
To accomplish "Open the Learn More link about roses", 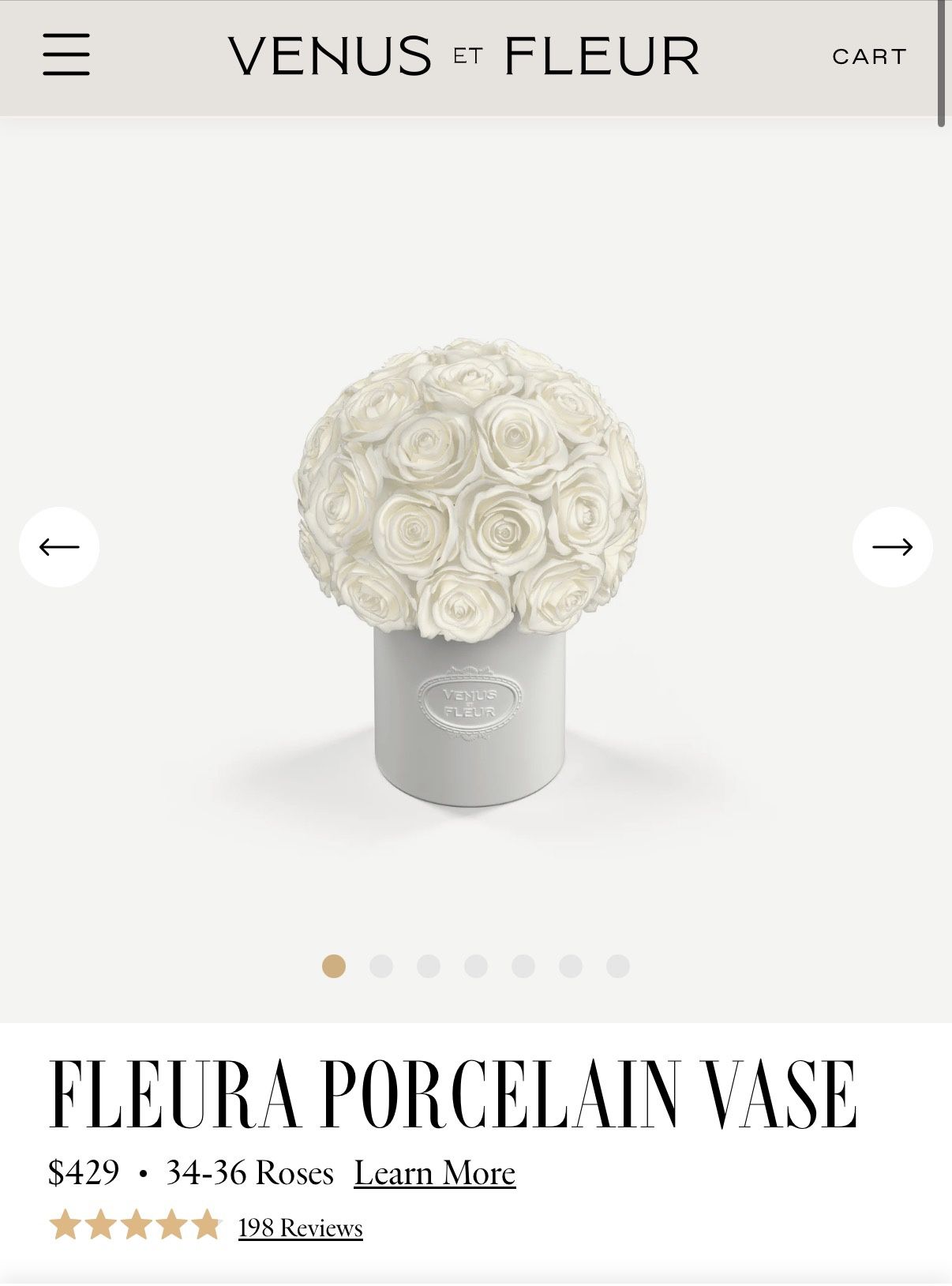I will click(435, 1174).
